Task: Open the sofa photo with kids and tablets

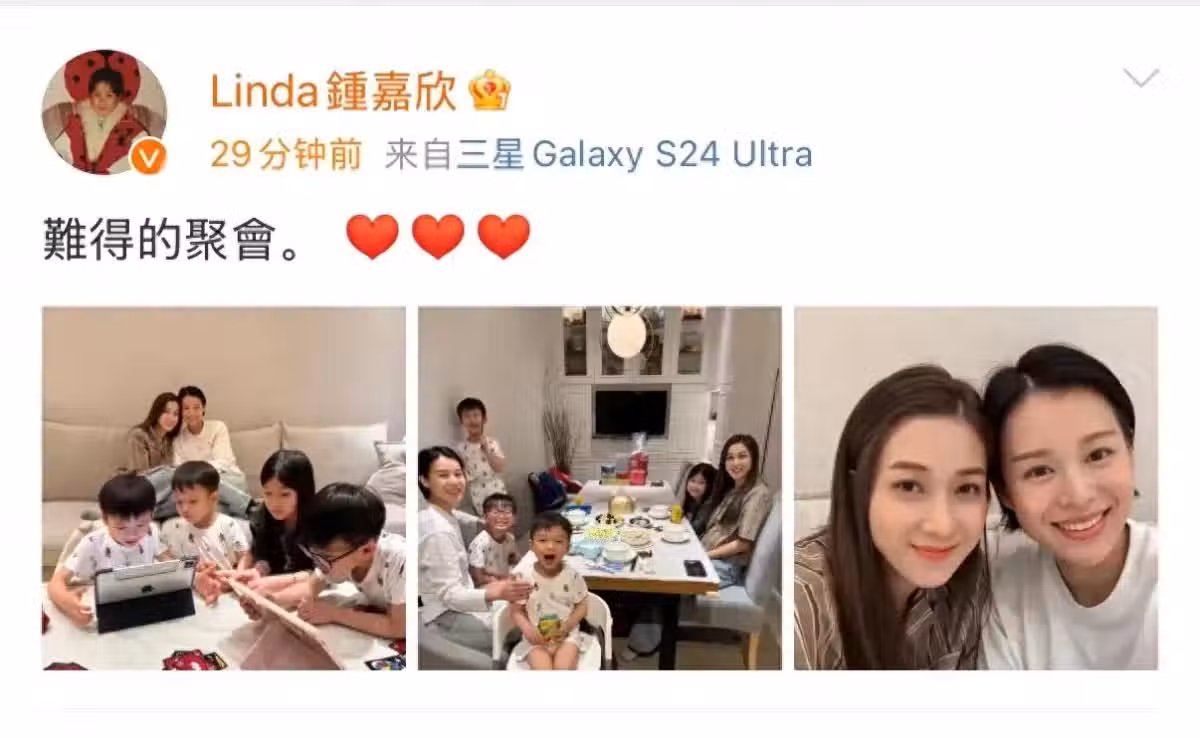Action: pos(224,488)
